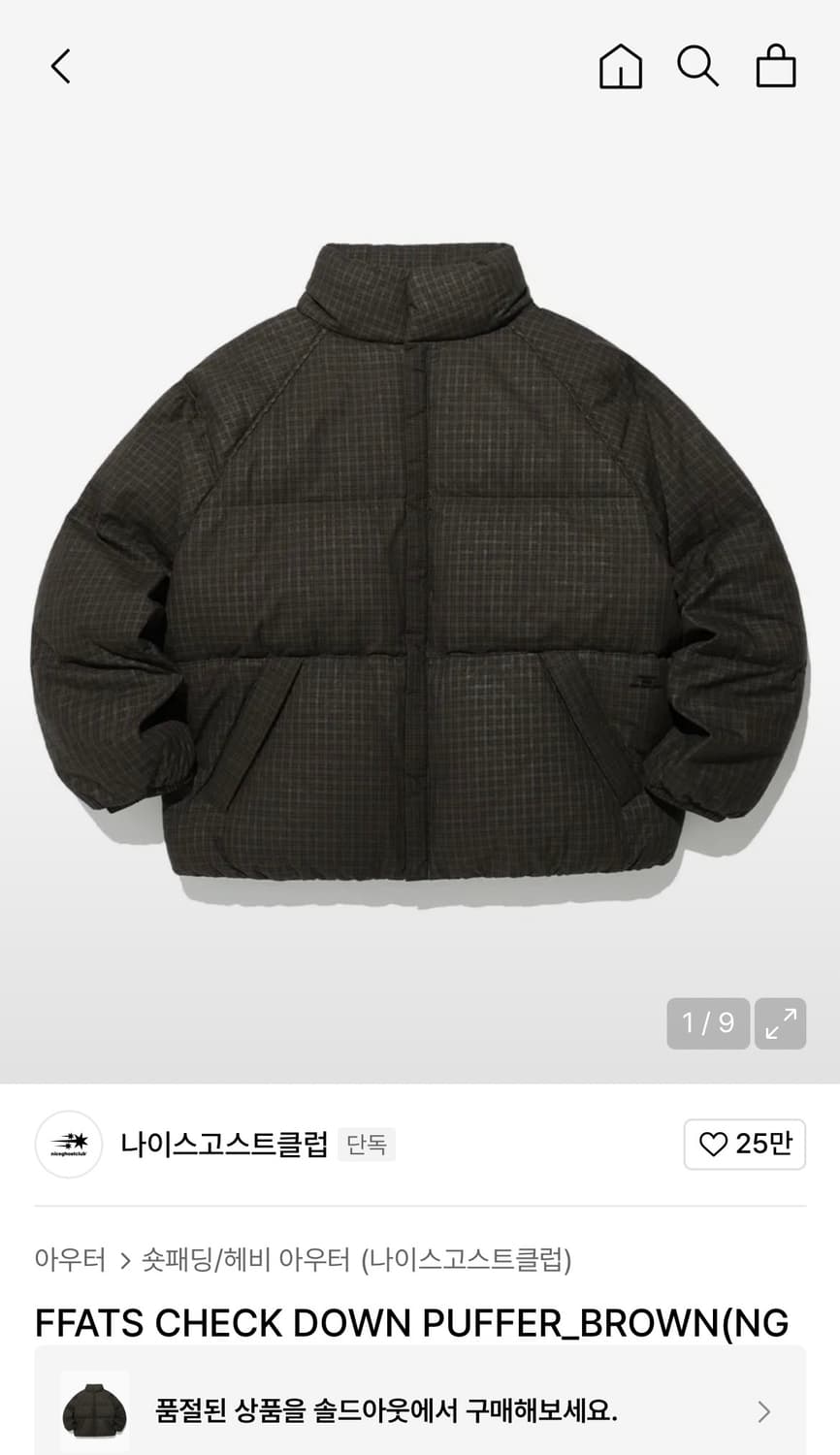Expand the 1/9 image gallery counter
The width and height of the screenshot is (840, 1455).
coord(708,1023)
